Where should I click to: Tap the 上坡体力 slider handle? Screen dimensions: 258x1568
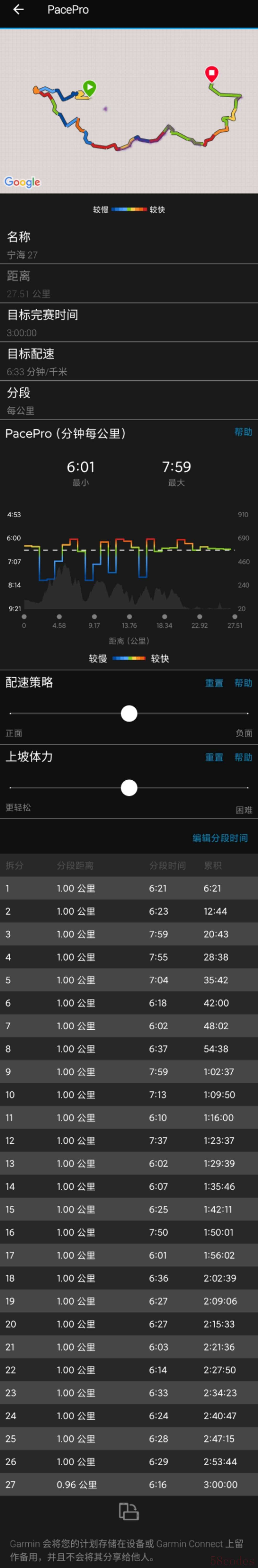point(129,787)
